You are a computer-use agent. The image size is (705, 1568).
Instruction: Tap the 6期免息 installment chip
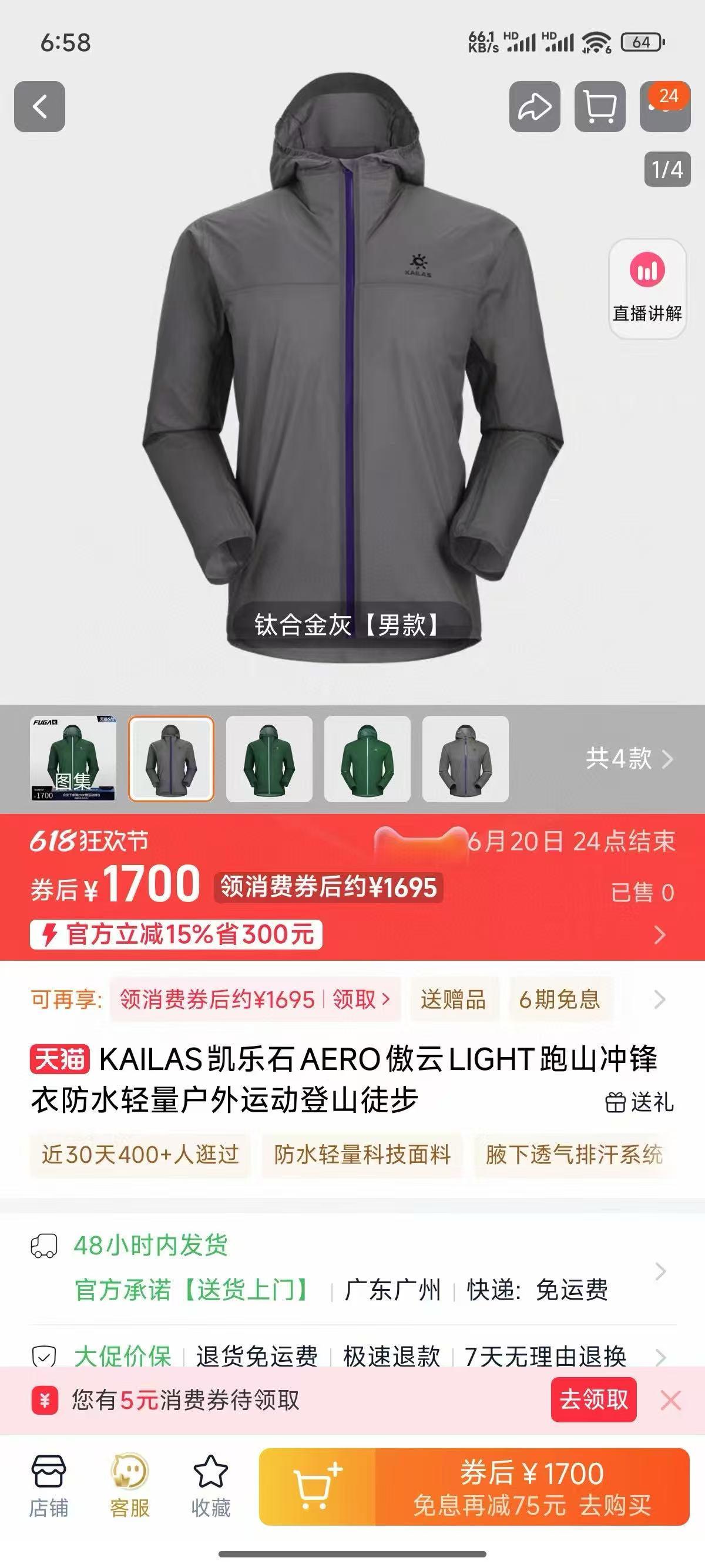[x=559, y=1000]
